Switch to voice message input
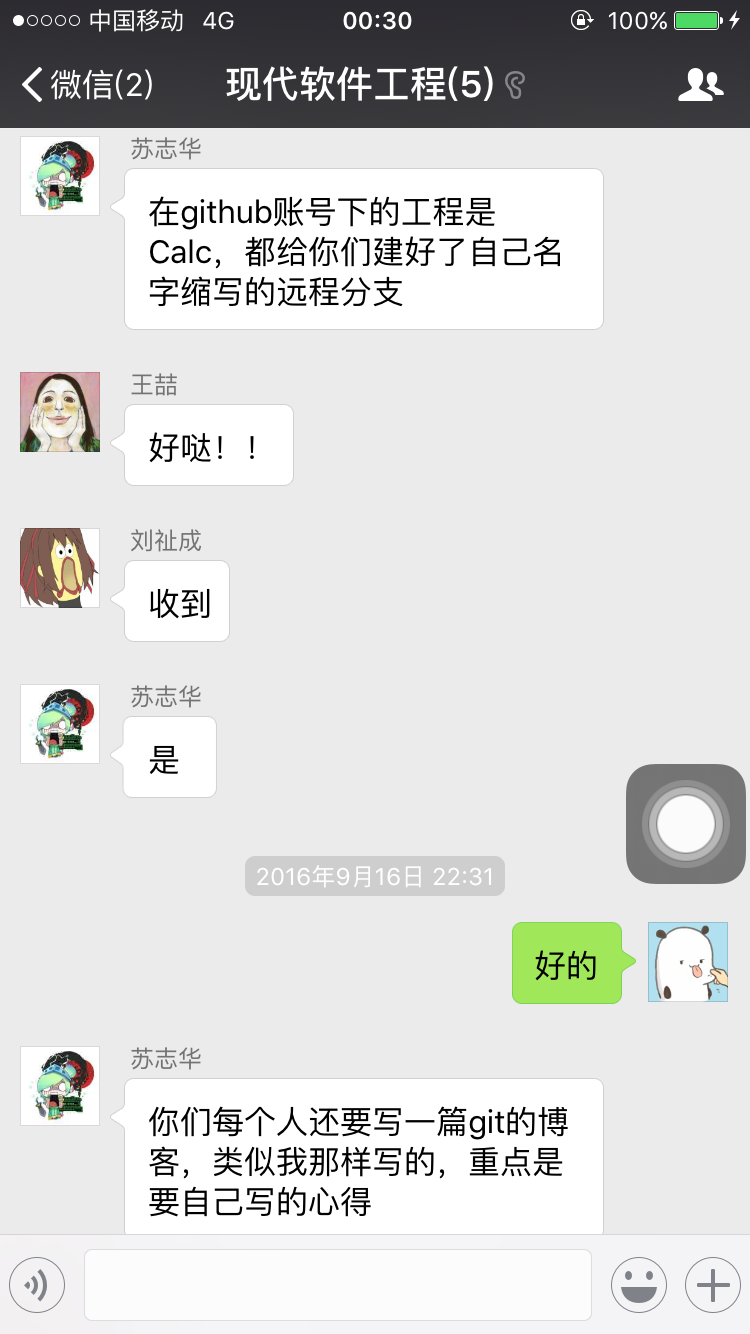 tap(37, 1285)
